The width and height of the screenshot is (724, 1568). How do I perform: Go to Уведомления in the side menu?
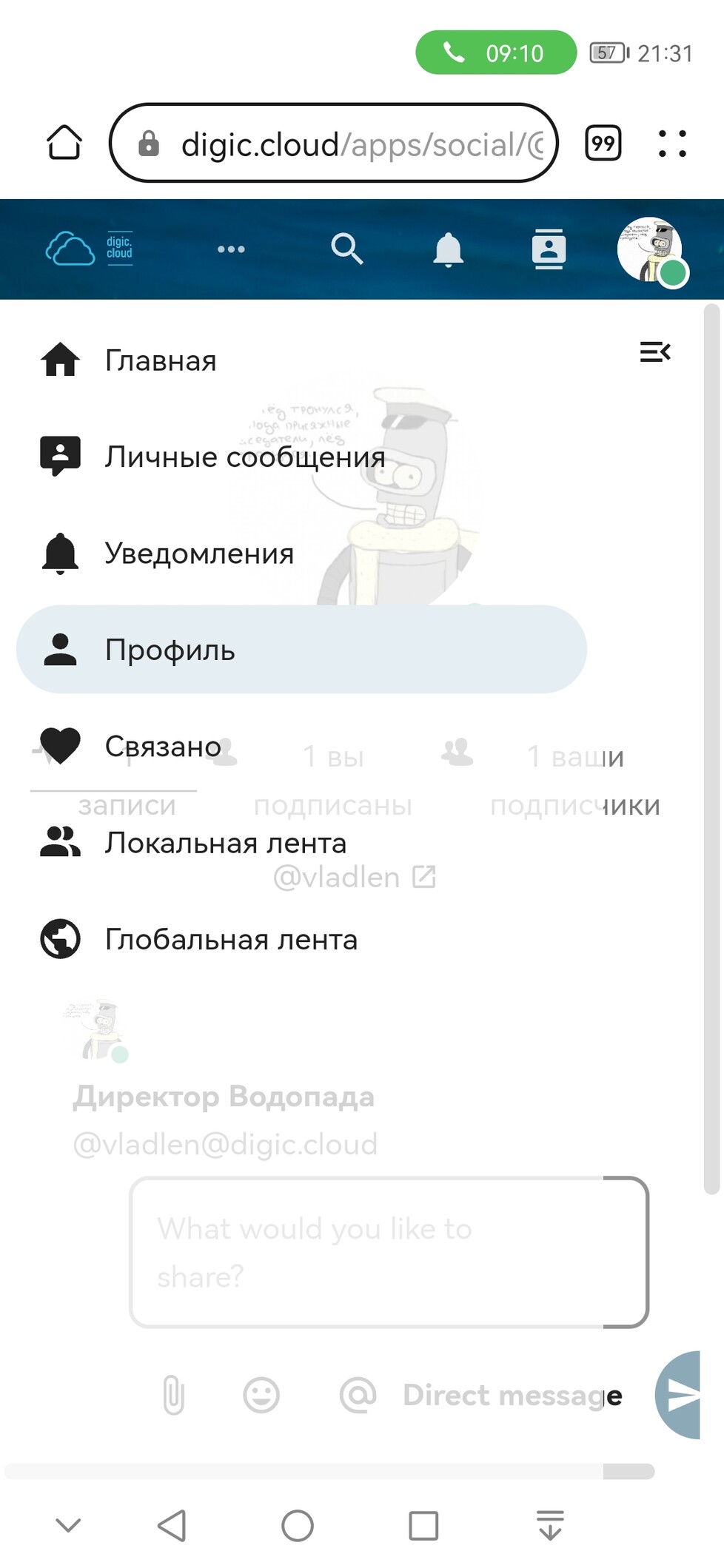coord(301,553)
